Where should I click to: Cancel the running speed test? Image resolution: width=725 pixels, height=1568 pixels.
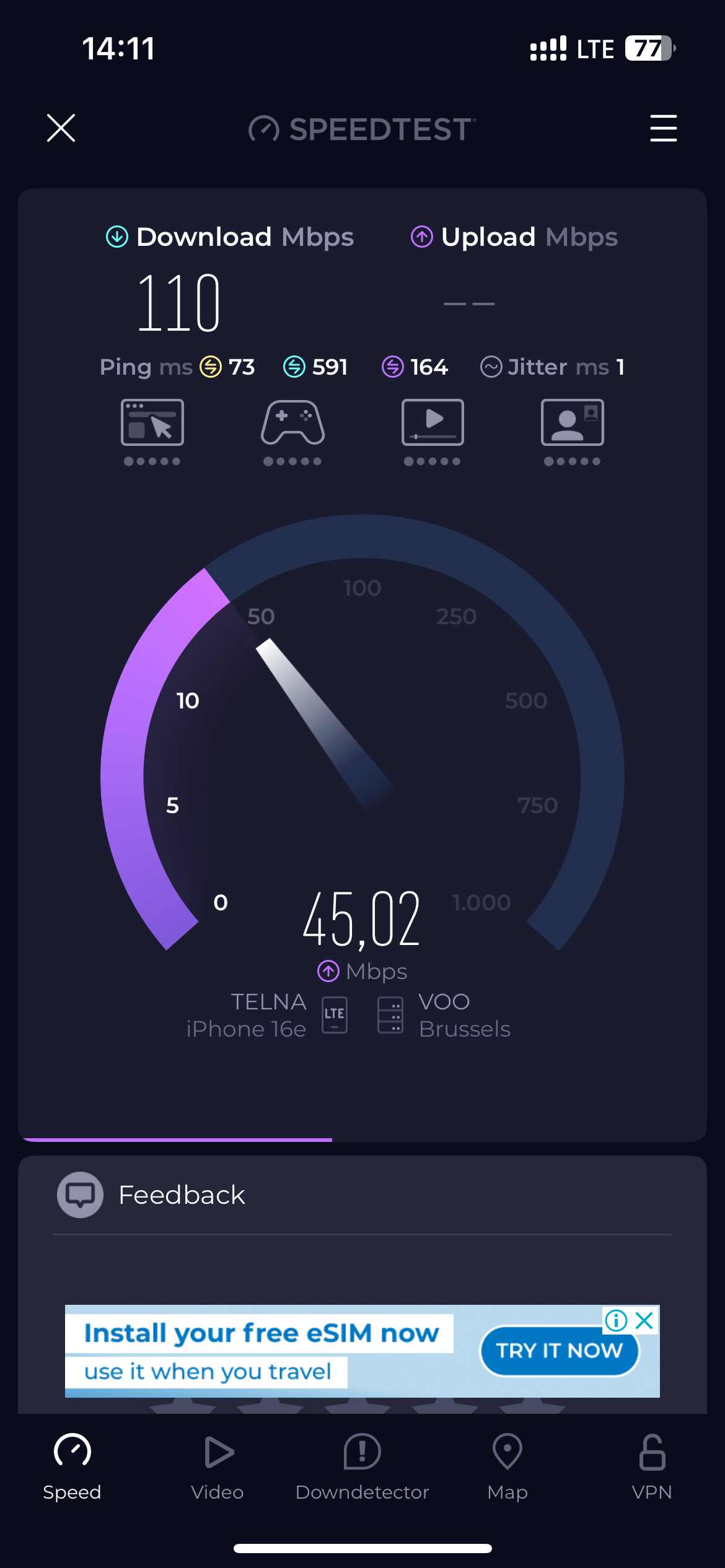pyautogui.click(x=61, y=128)
